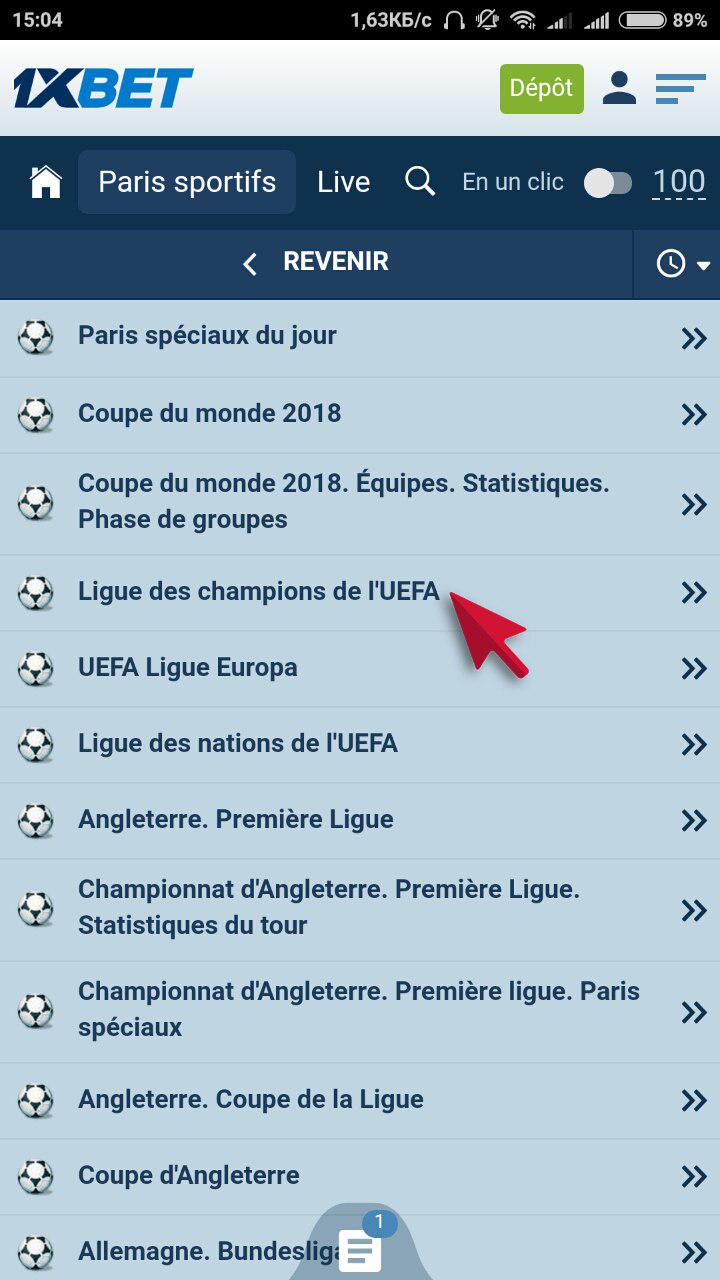Image resolution: width=720 pixels, height=1280 pixels.
Task: Tap the green Dépôt button
Action: [542, 88]
